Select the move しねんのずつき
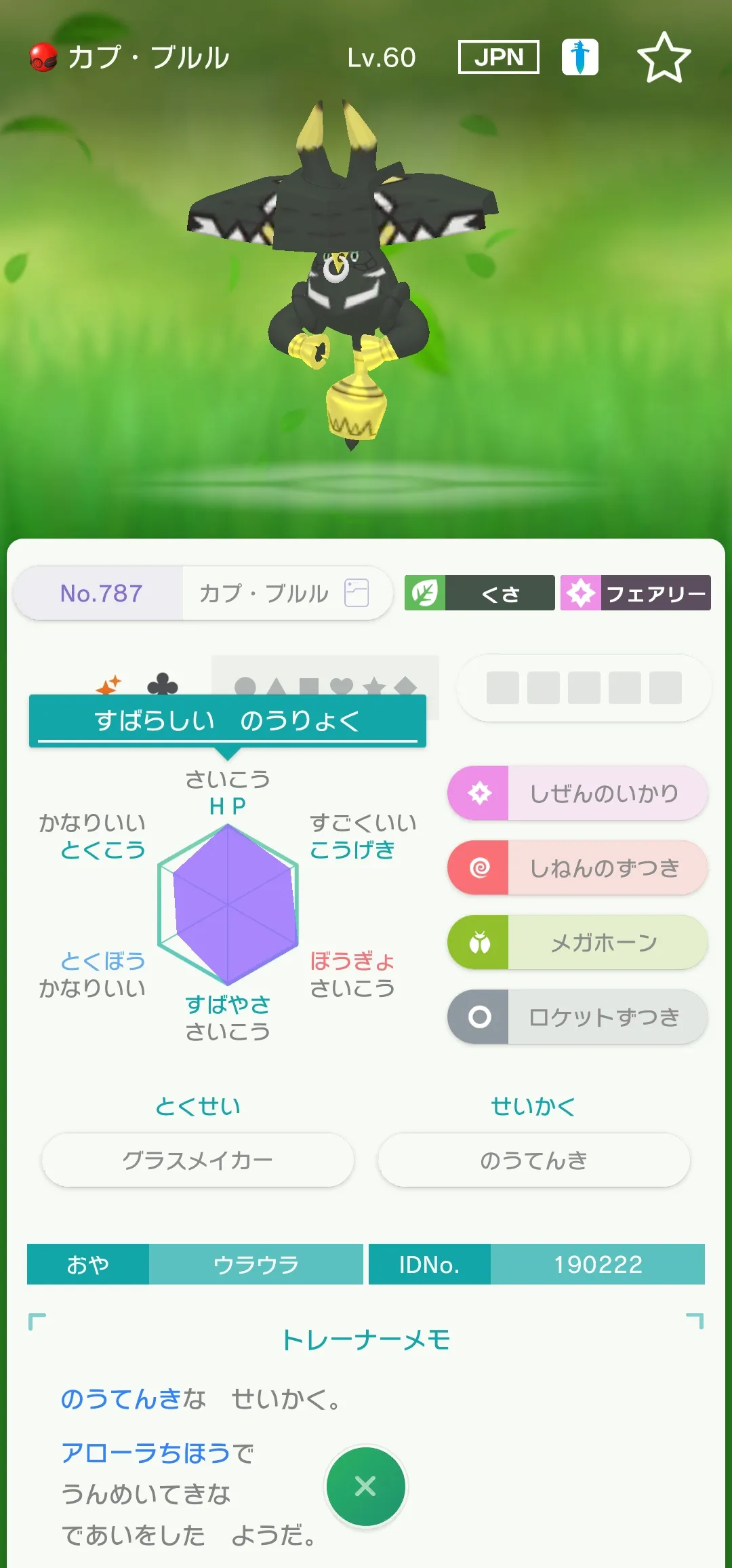The height and width of the screenshot is (1568, 732). [577, 867]
